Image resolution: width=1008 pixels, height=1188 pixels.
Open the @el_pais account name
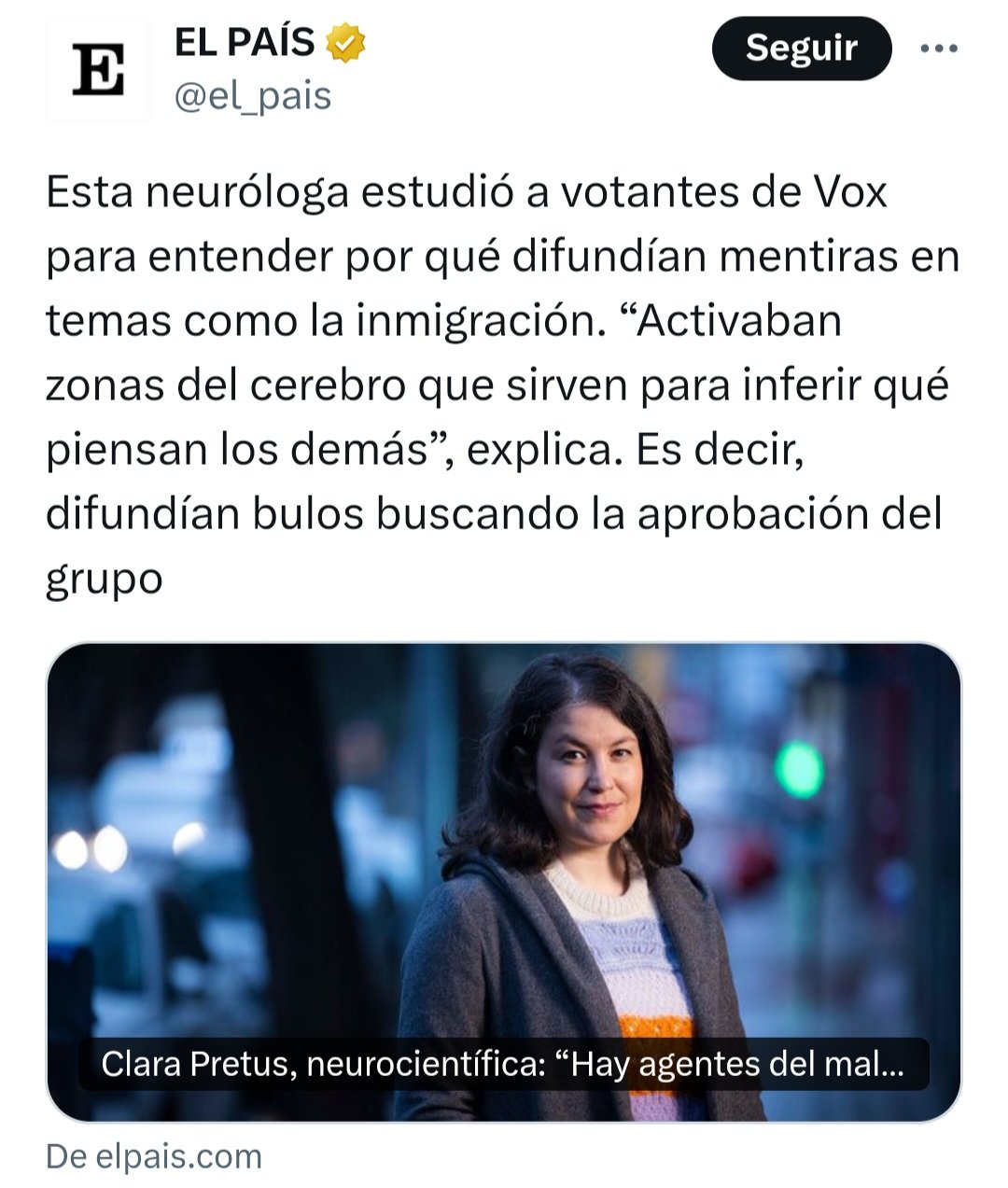[253, 96]
